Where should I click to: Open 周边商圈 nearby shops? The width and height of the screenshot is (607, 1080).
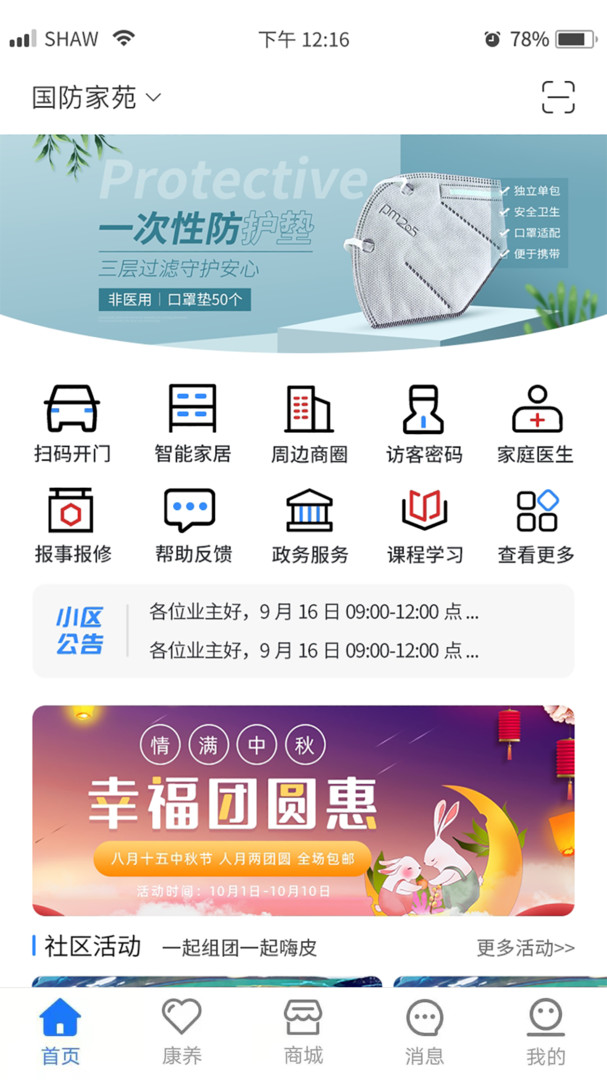pos(309,424)
